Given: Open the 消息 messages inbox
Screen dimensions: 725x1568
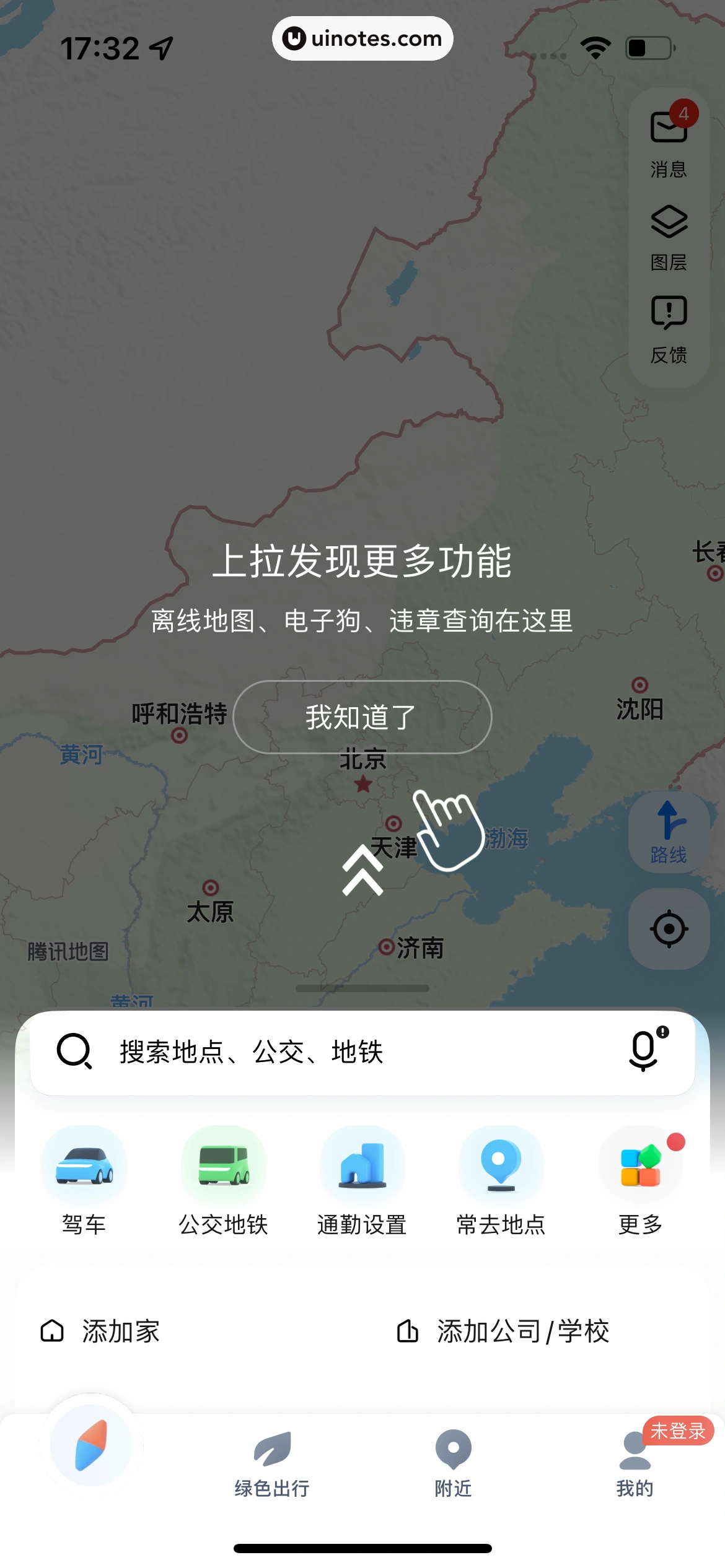Looking at the screenshot, I should [669, 140].
